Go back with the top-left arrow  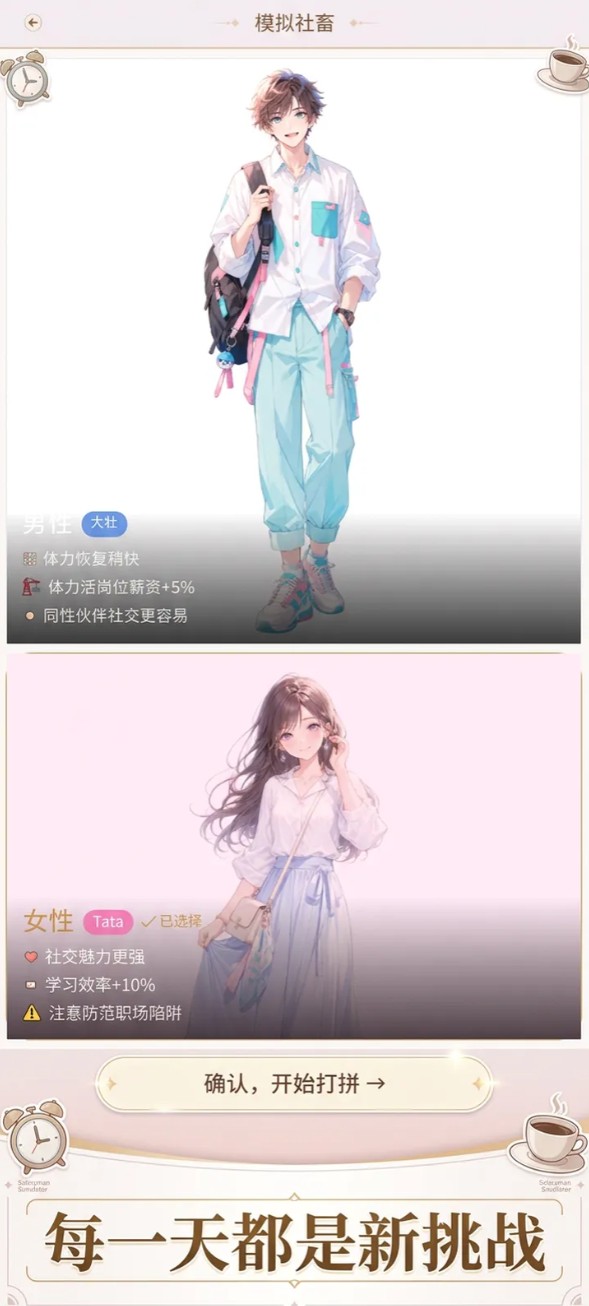pyautogui.click(x=34, y=22)
